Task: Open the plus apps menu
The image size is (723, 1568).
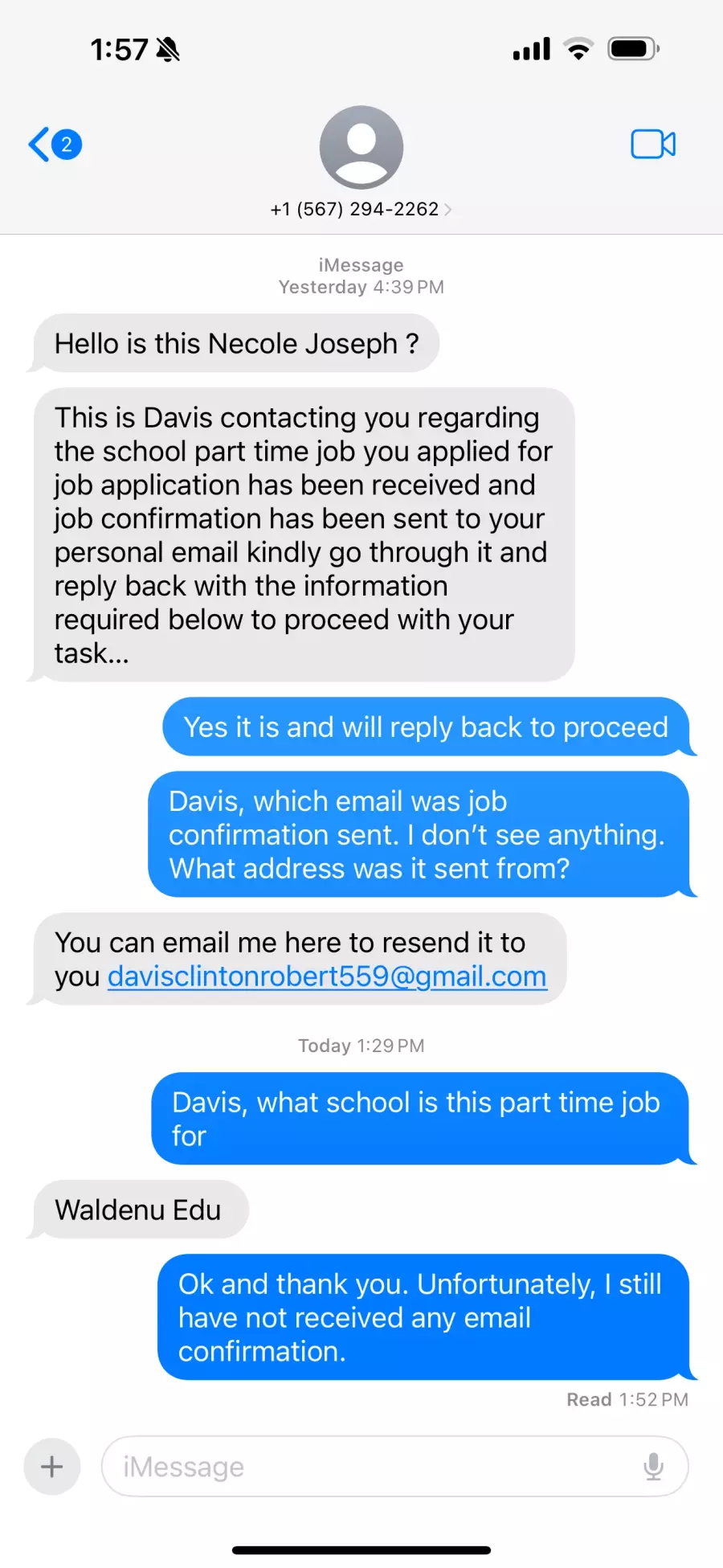Action: pos(52,1467)
